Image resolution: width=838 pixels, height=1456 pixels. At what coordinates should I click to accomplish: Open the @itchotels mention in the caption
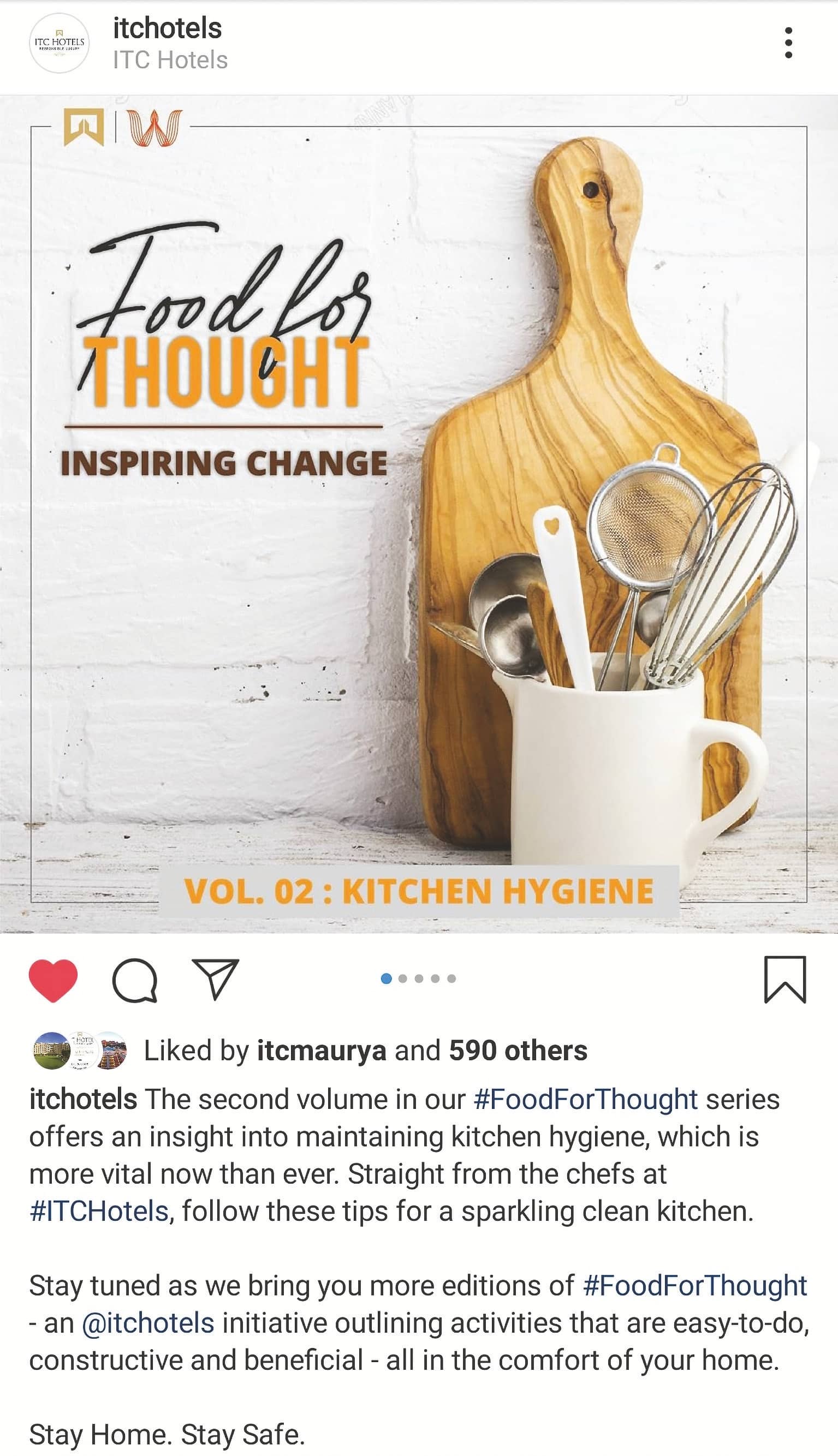tap(148, 1323)
